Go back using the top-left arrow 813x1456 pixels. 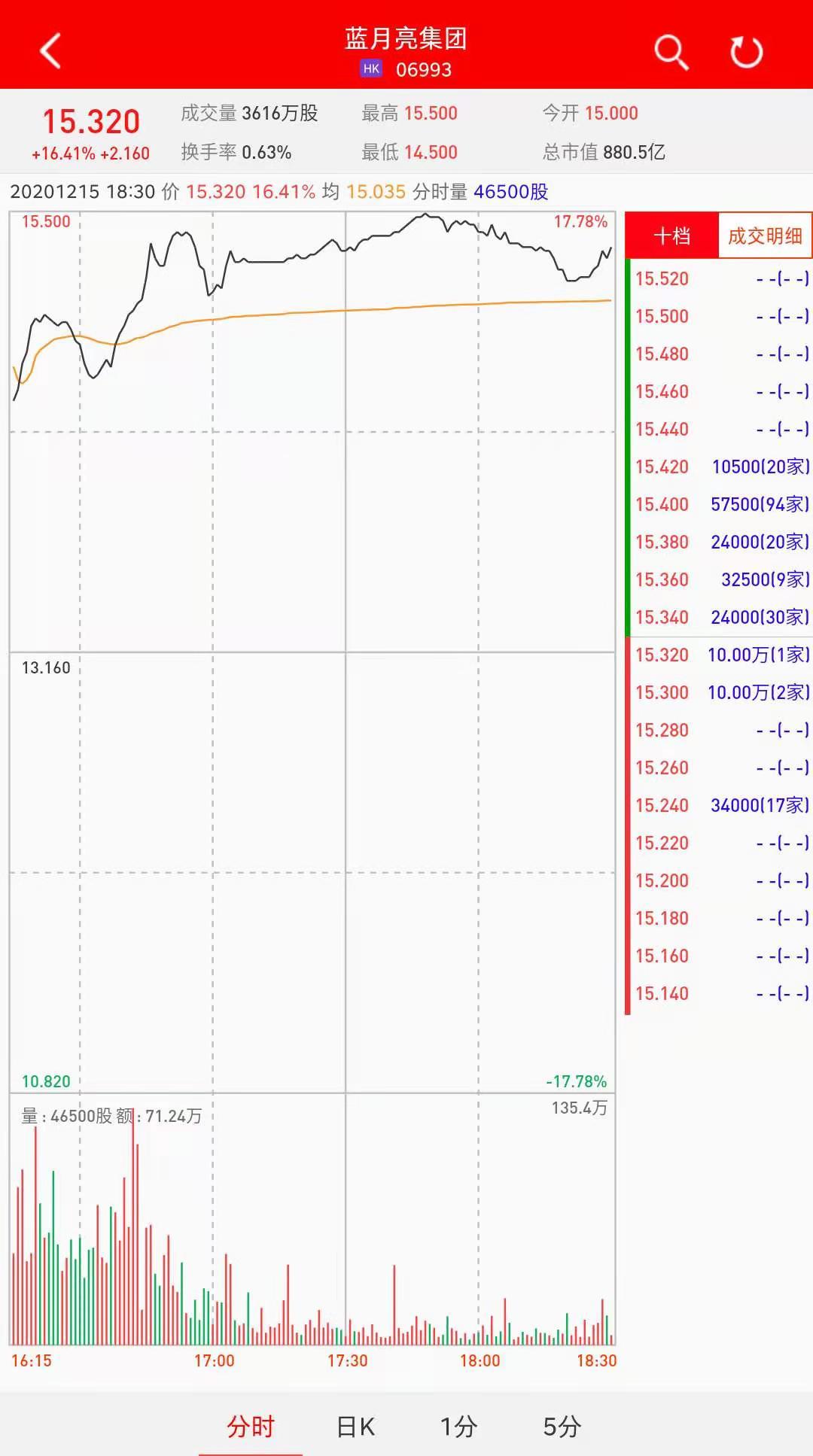pos(50,51)
